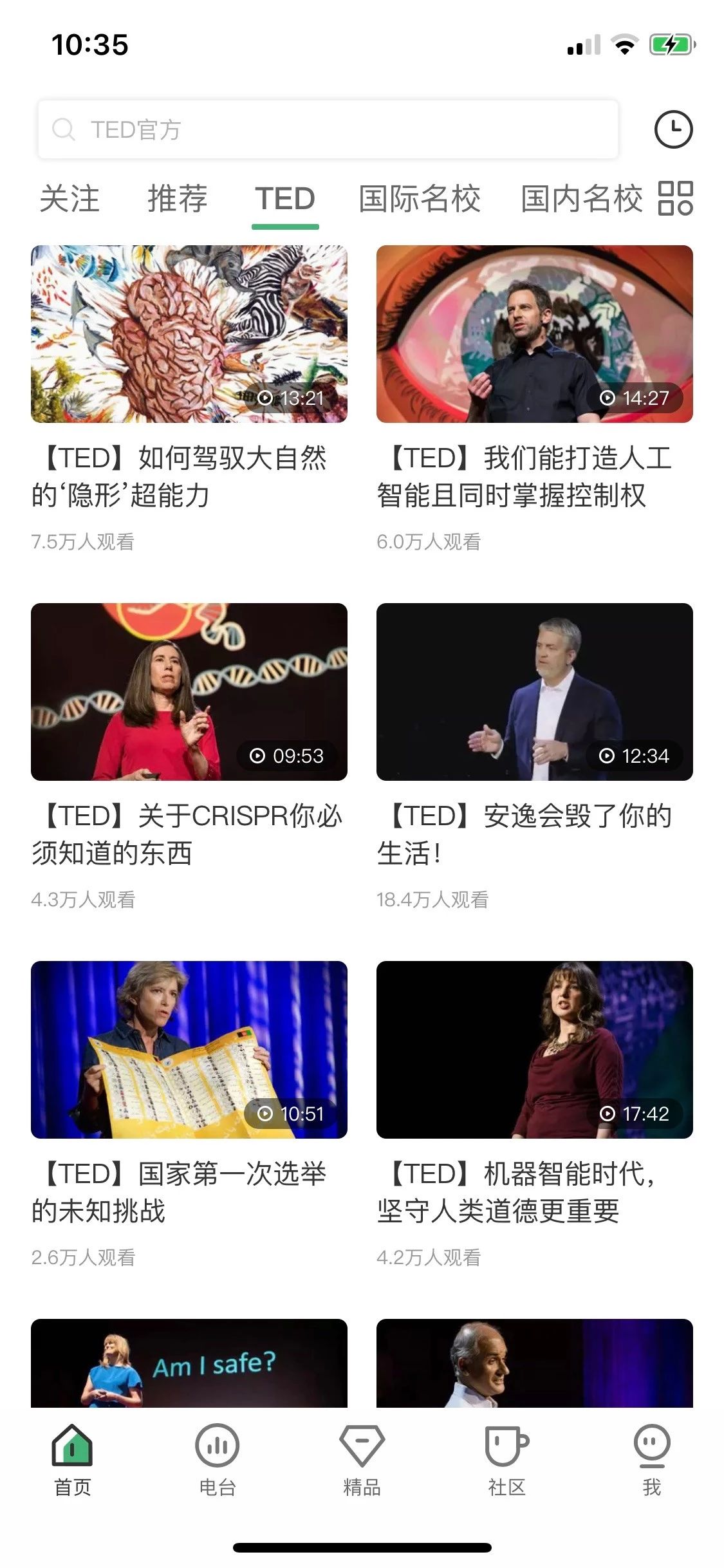Switch to the 推荐 tab

pyautogui.click(x=177, y=200)
